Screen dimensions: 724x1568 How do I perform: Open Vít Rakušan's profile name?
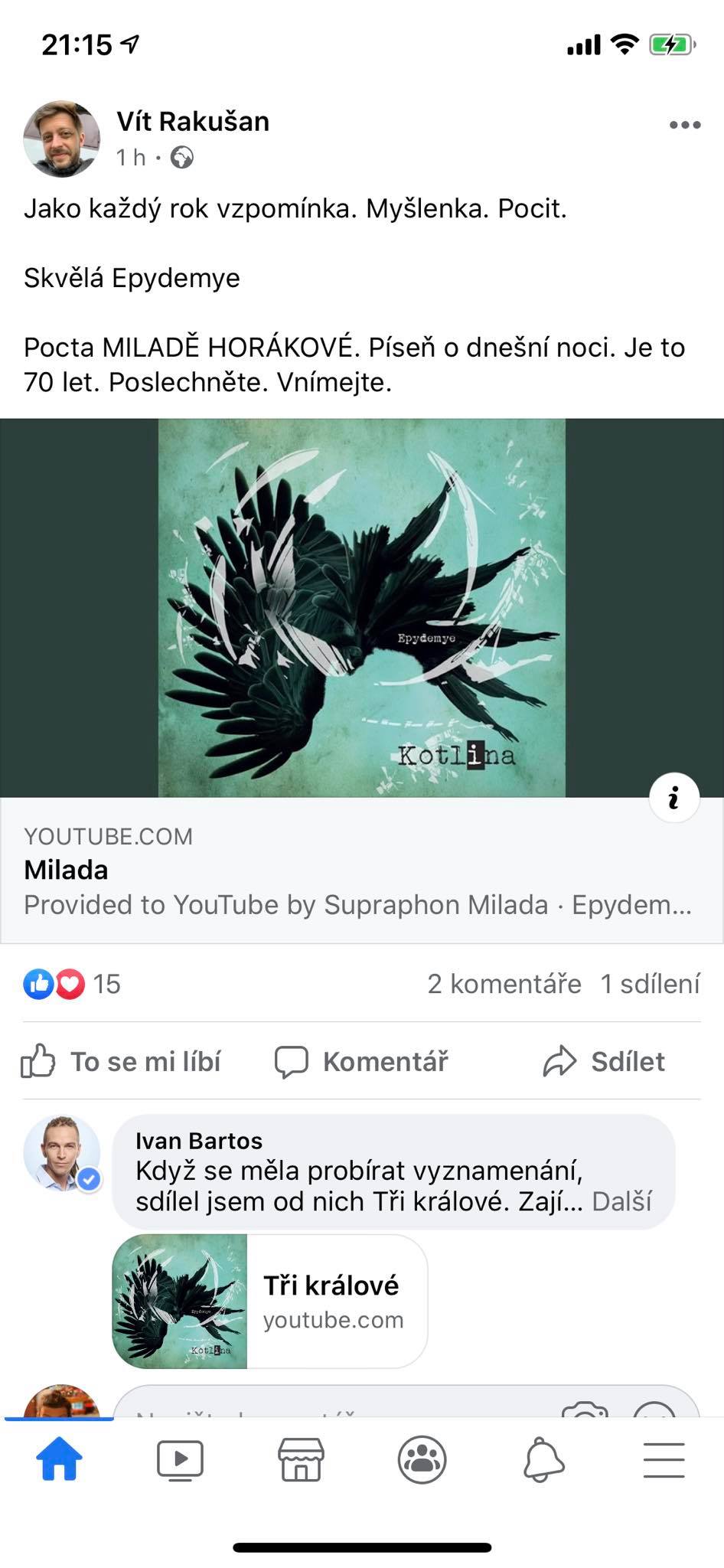(193, 121)
